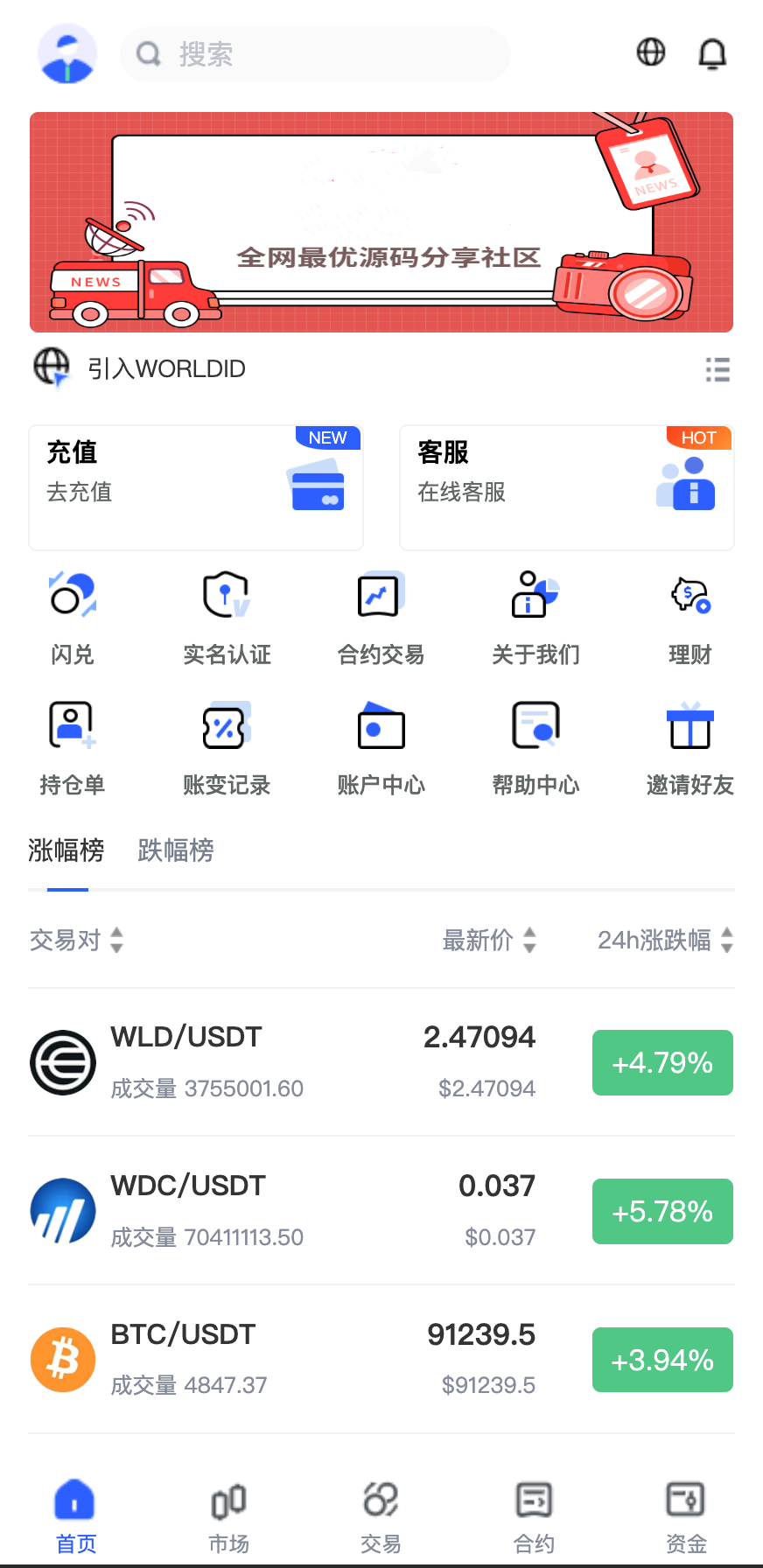Open 实名认证 identity verification

pos(227,617)
